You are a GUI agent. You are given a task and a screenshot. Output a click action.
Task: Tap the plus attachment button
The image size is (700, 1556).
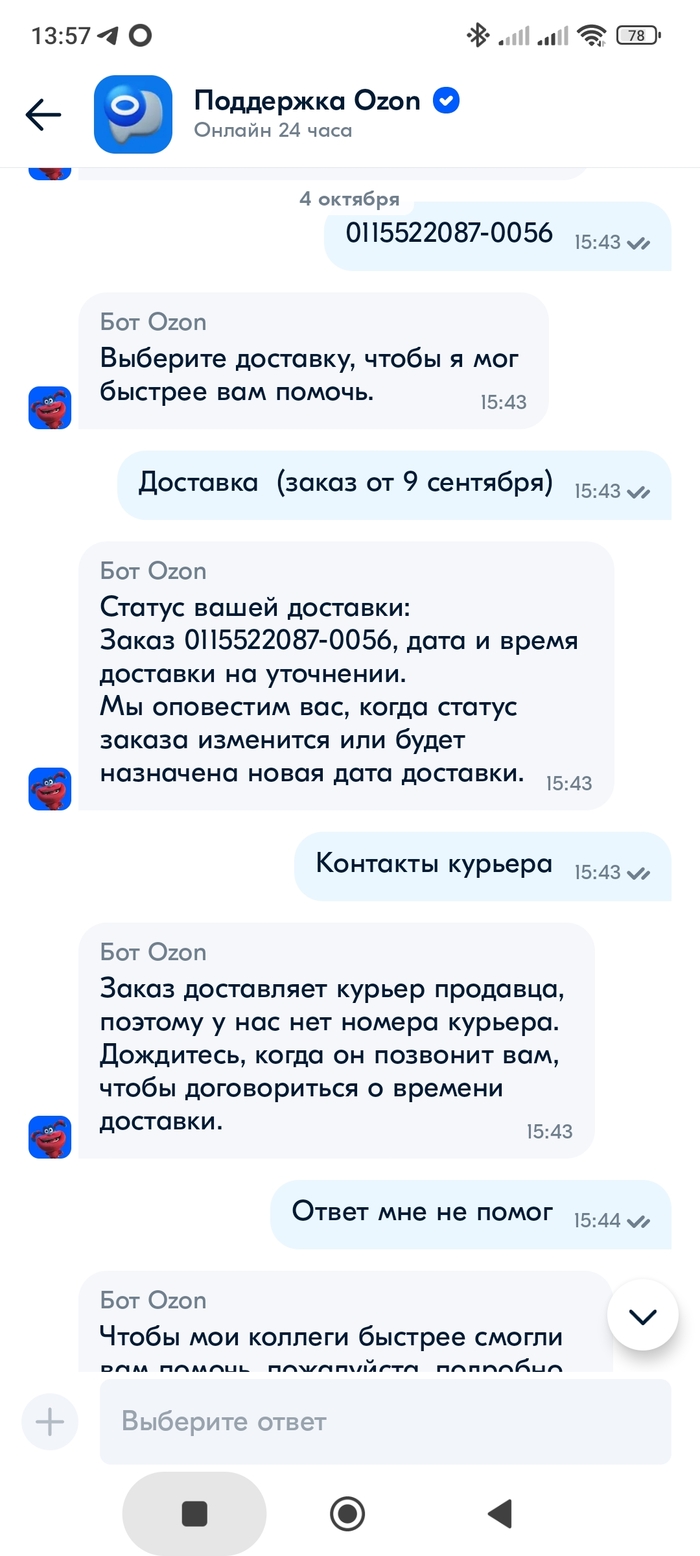pos(49,1421)
